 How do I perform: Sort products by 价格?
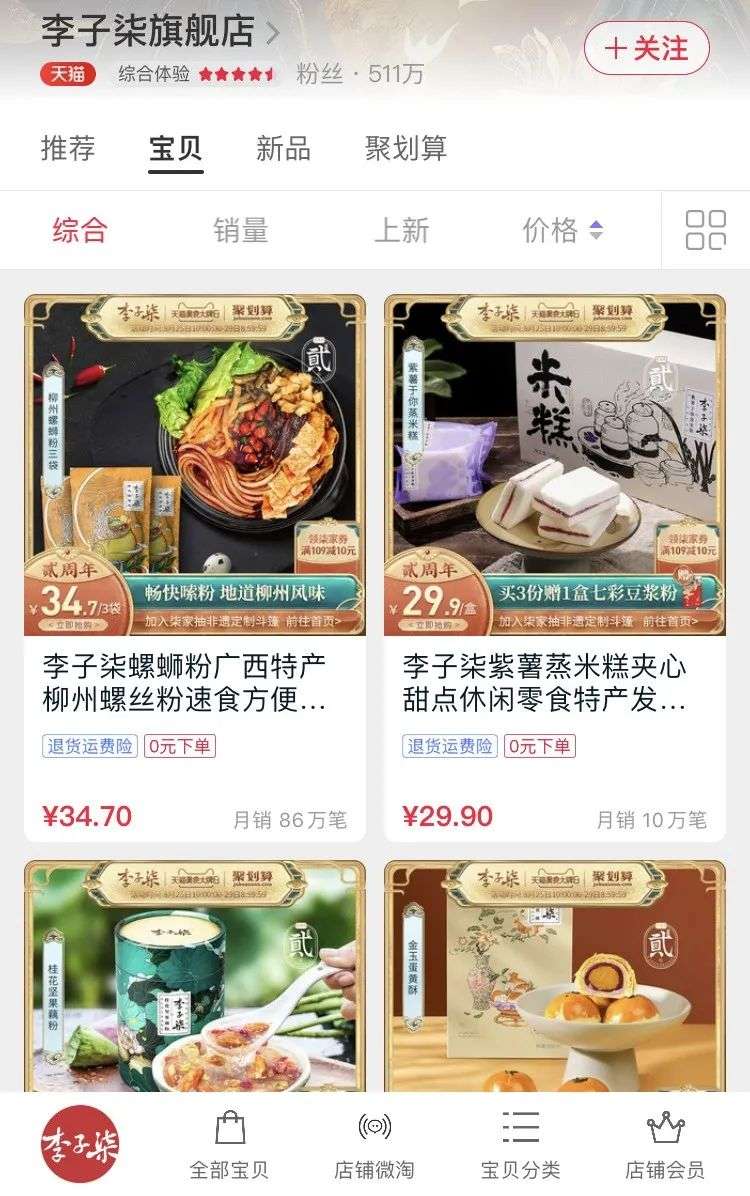562,231
